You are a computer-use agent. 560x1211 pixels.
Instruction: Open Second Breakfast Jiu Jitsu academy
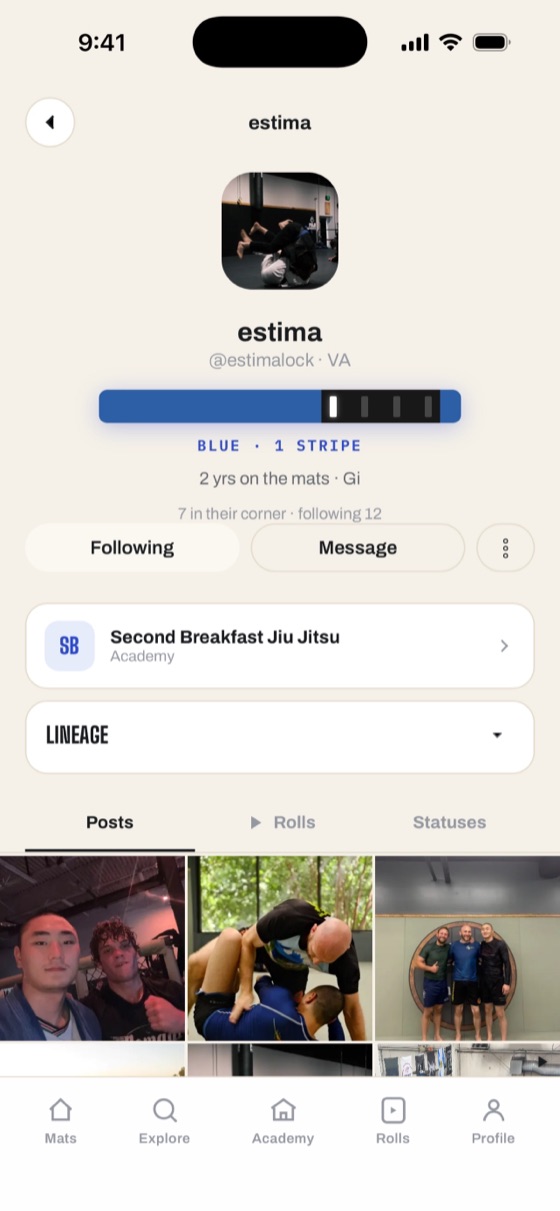click(280, 646)
